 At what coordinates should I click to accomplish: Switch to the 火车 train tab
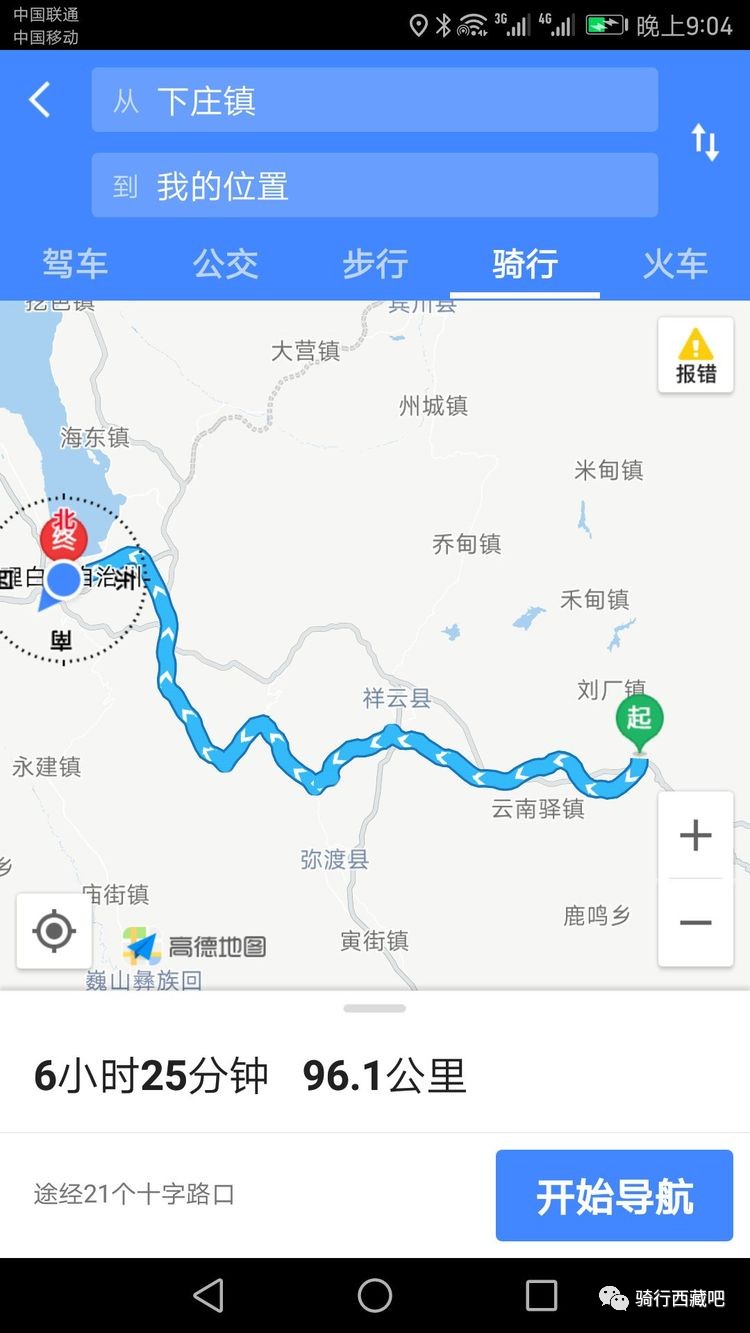click(675, 264)
